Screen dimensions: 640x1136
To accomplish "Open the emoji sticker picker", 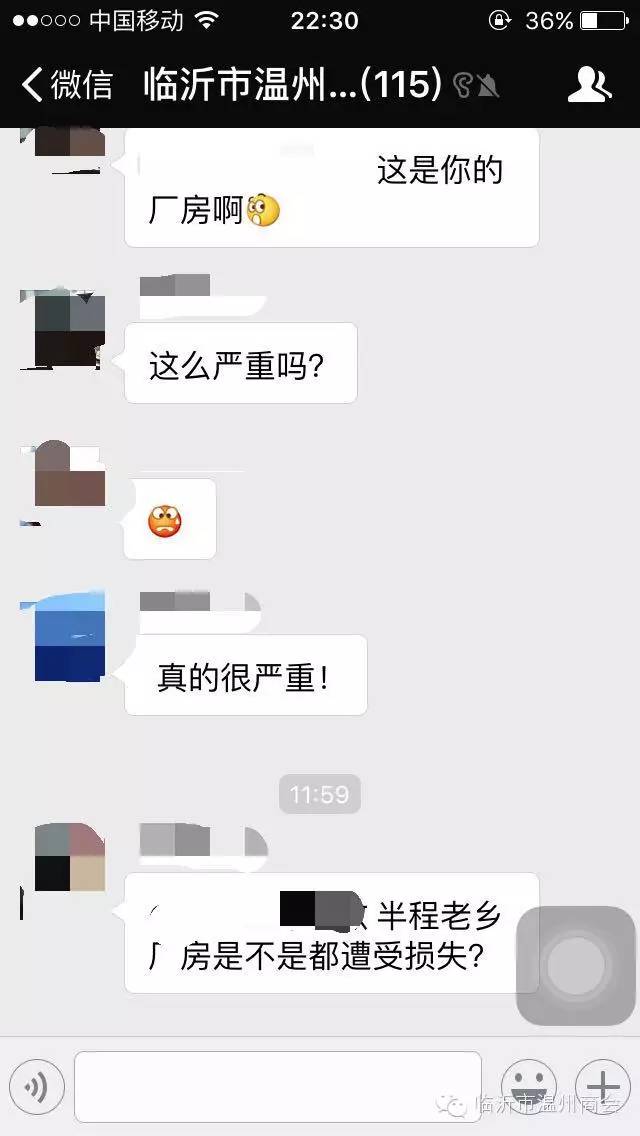I will tap(528, 1087).
